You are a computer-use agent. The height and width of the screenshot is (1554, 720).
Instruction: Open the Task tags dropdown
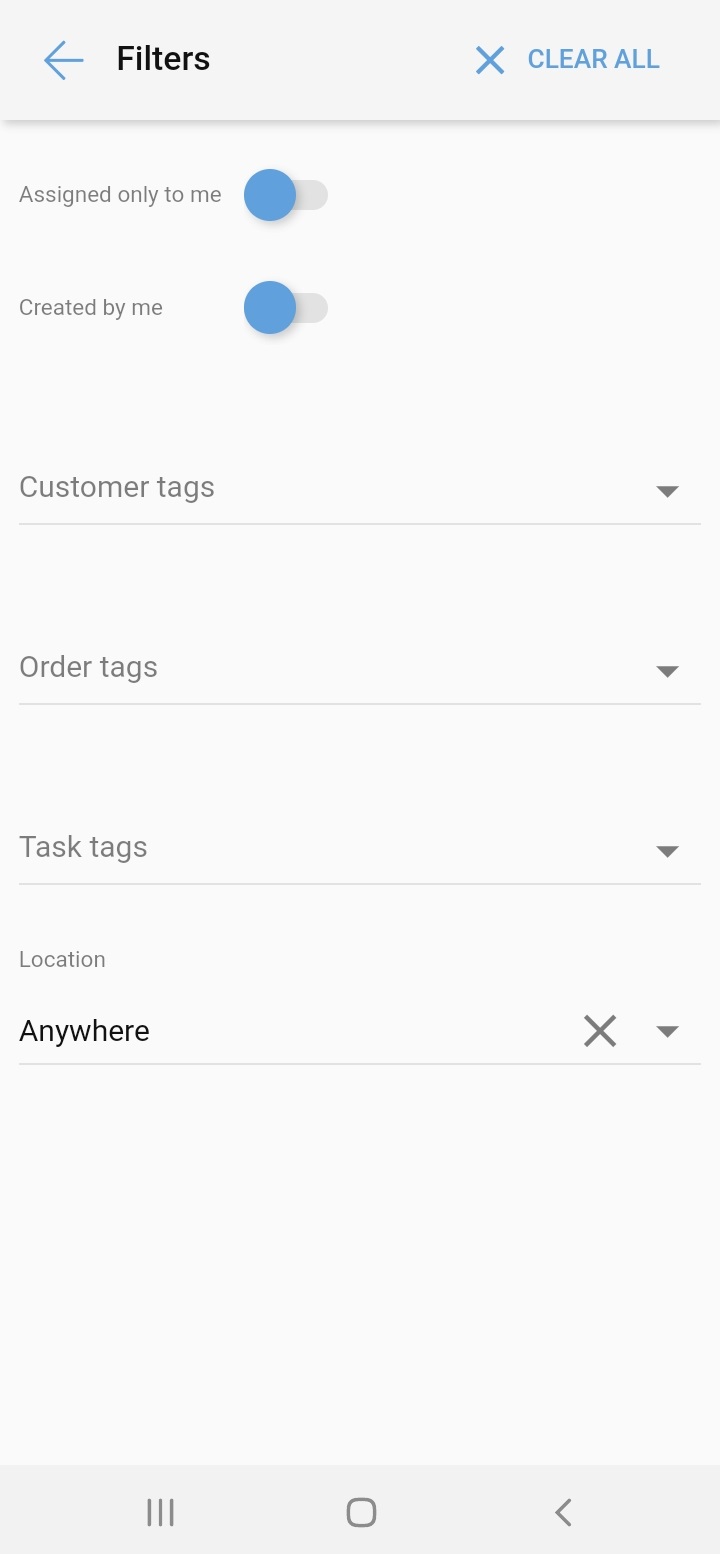[x=667, y=850]
